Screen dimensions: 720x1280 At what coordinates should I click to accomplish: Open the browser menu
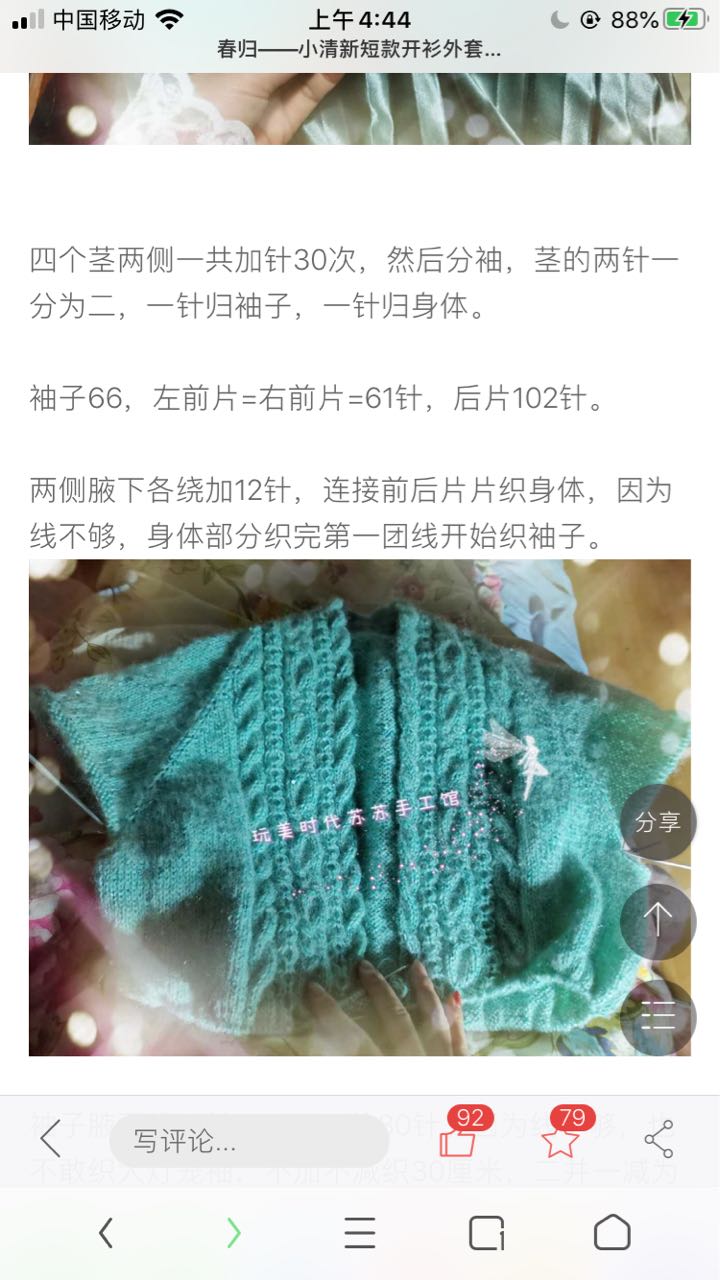point(359,1233)
